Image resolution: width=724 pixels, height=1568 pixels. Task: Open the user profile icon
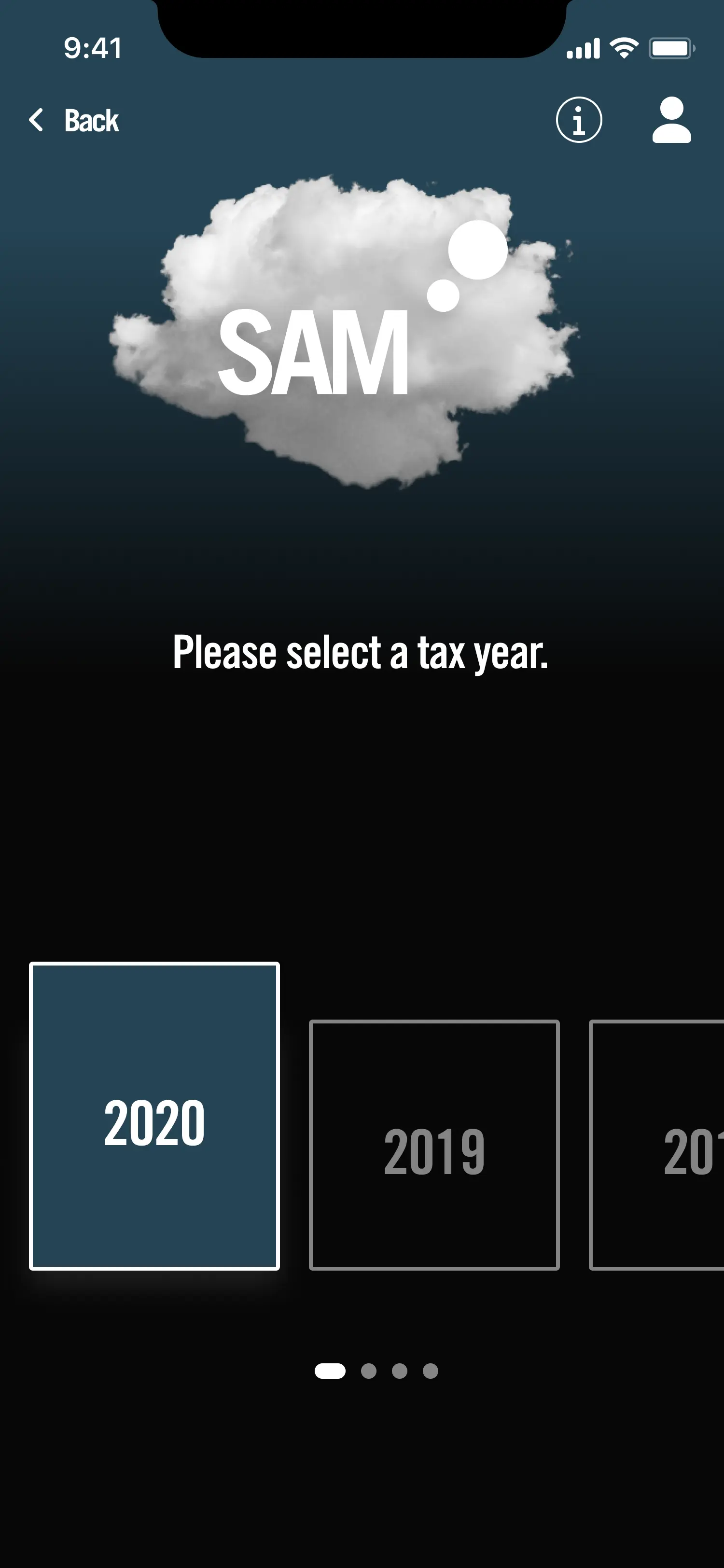click(x=671, y=120)
